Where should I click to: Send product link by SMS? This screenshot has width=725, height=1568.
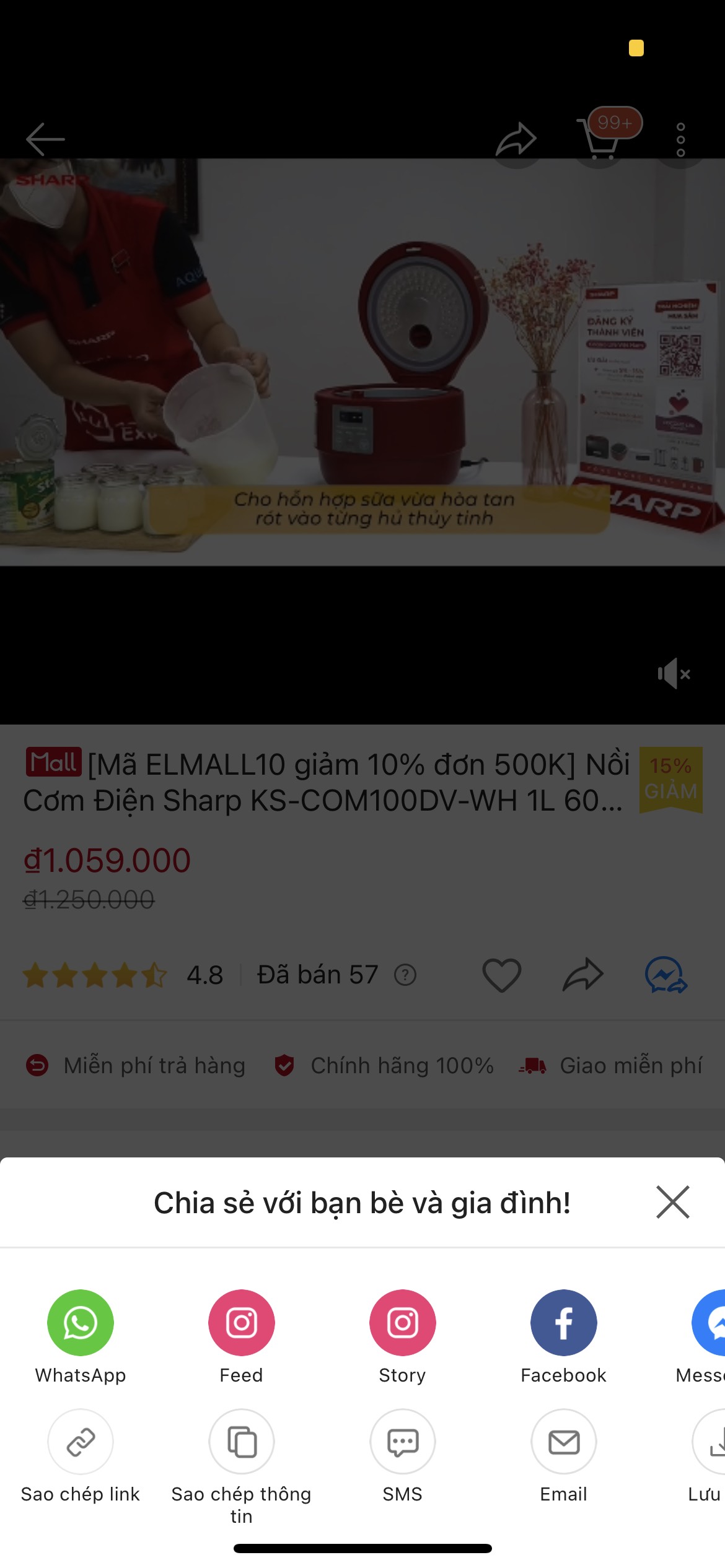pyautogui.click(x=403, y=1442)
